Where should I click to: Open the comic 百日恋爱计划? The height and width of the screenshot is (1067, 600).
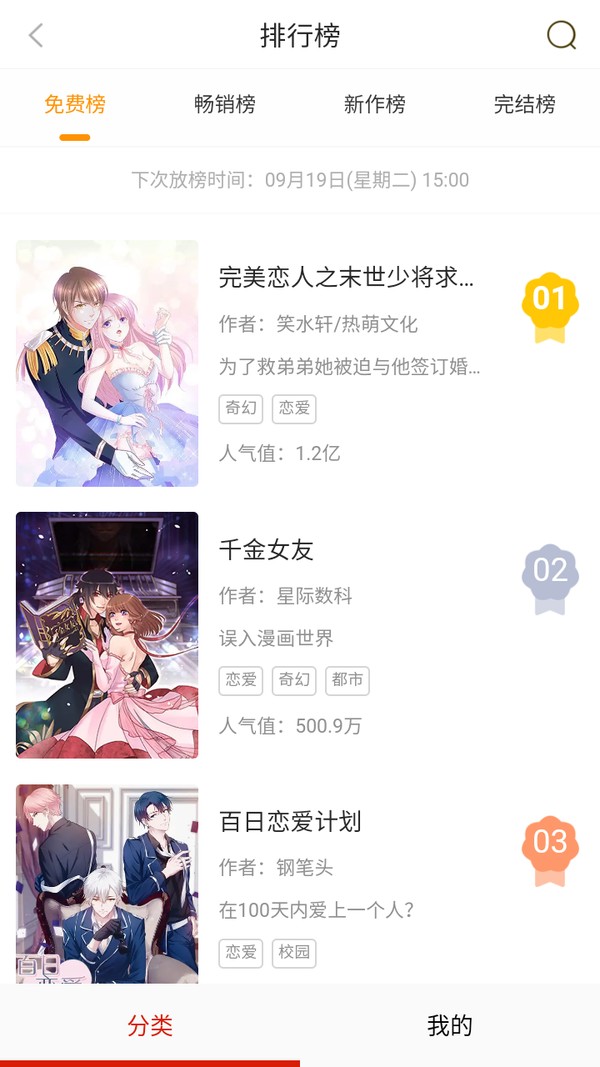(x=290, y=821)
